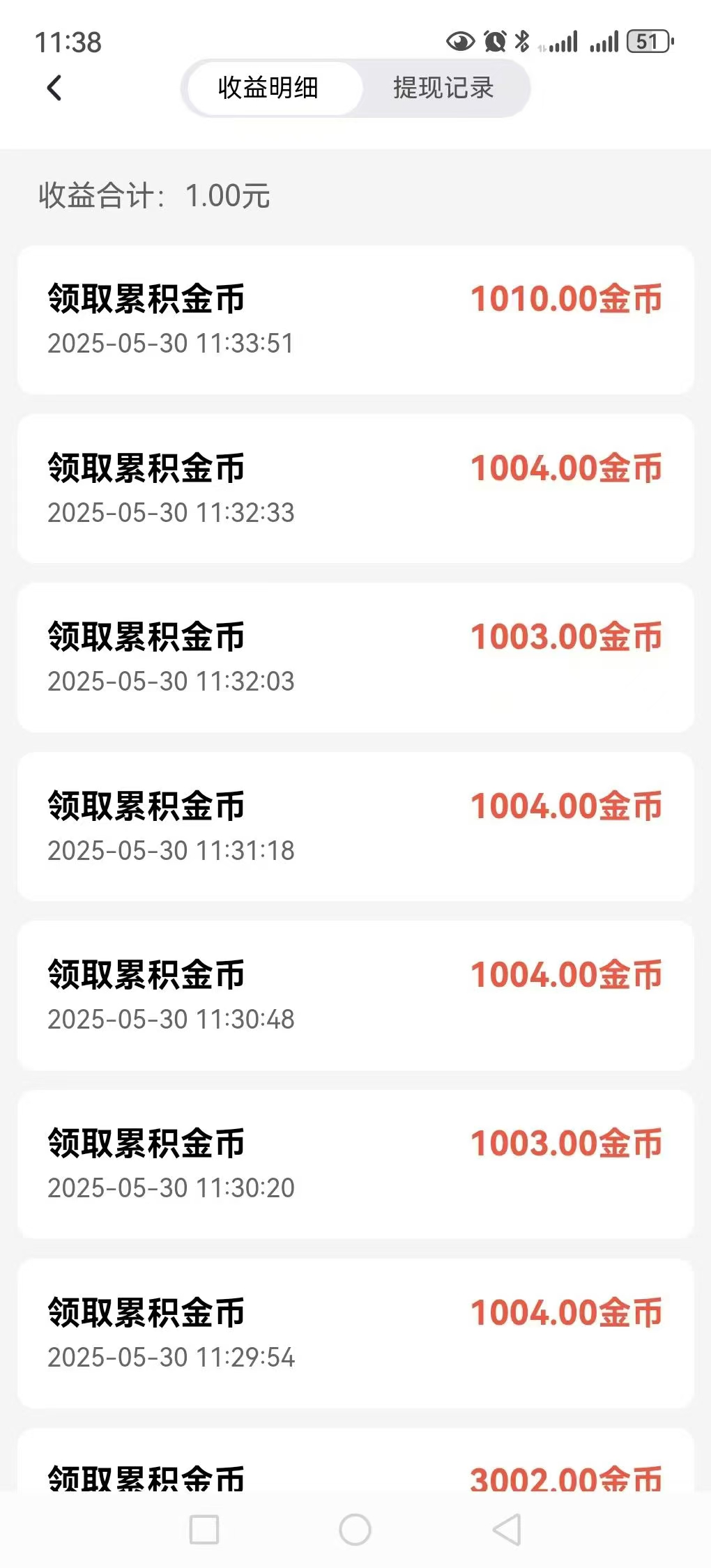Viewport: 711px width, 1568px height.
Task: Open recent apps from navigation bar
Action: tap(204, 1530)
